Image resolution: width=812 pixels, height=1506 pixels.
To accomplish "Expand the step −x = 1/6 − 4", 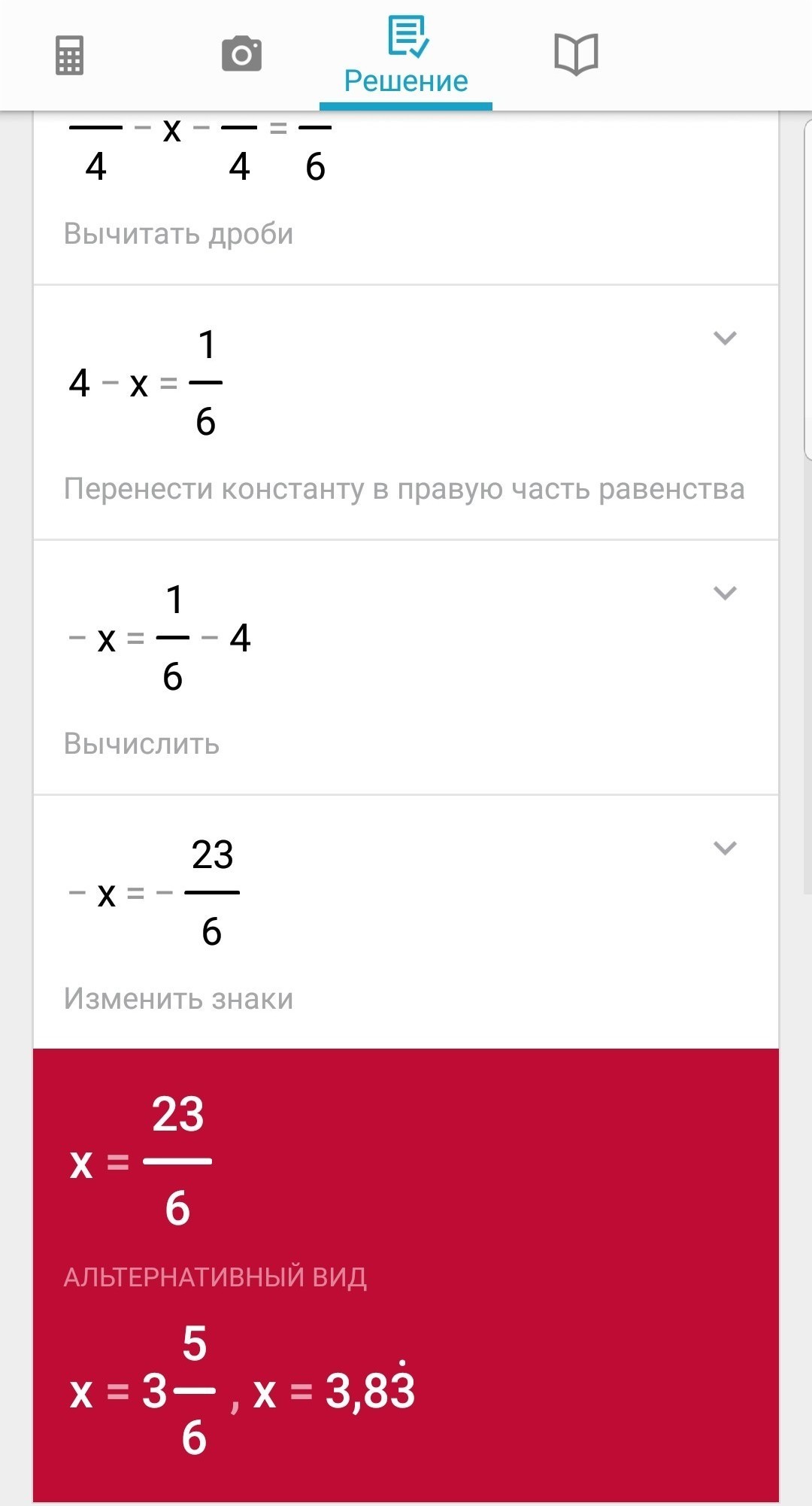I will coord(724,593).
